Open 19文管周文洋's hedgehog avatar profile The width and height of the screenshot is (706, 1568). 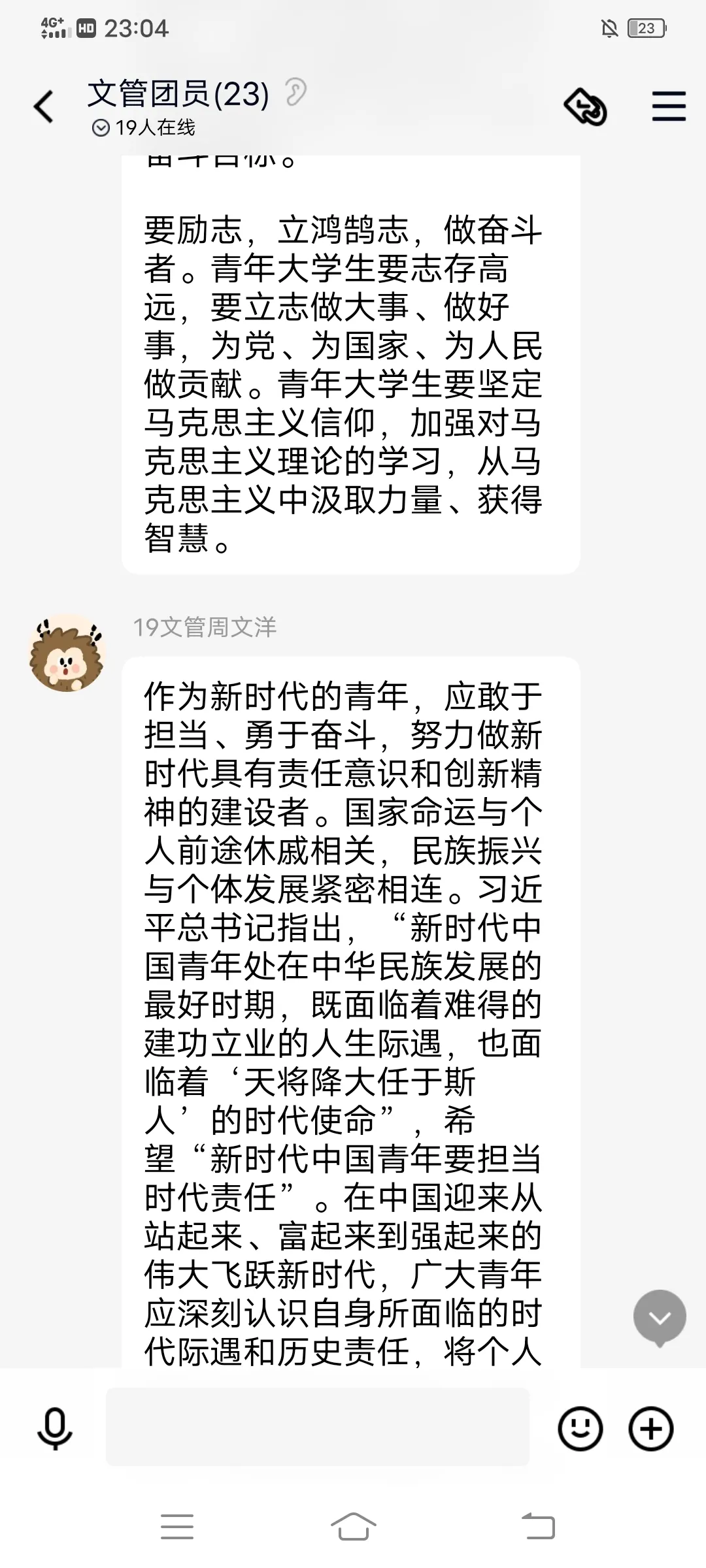(x=67, y=653)
